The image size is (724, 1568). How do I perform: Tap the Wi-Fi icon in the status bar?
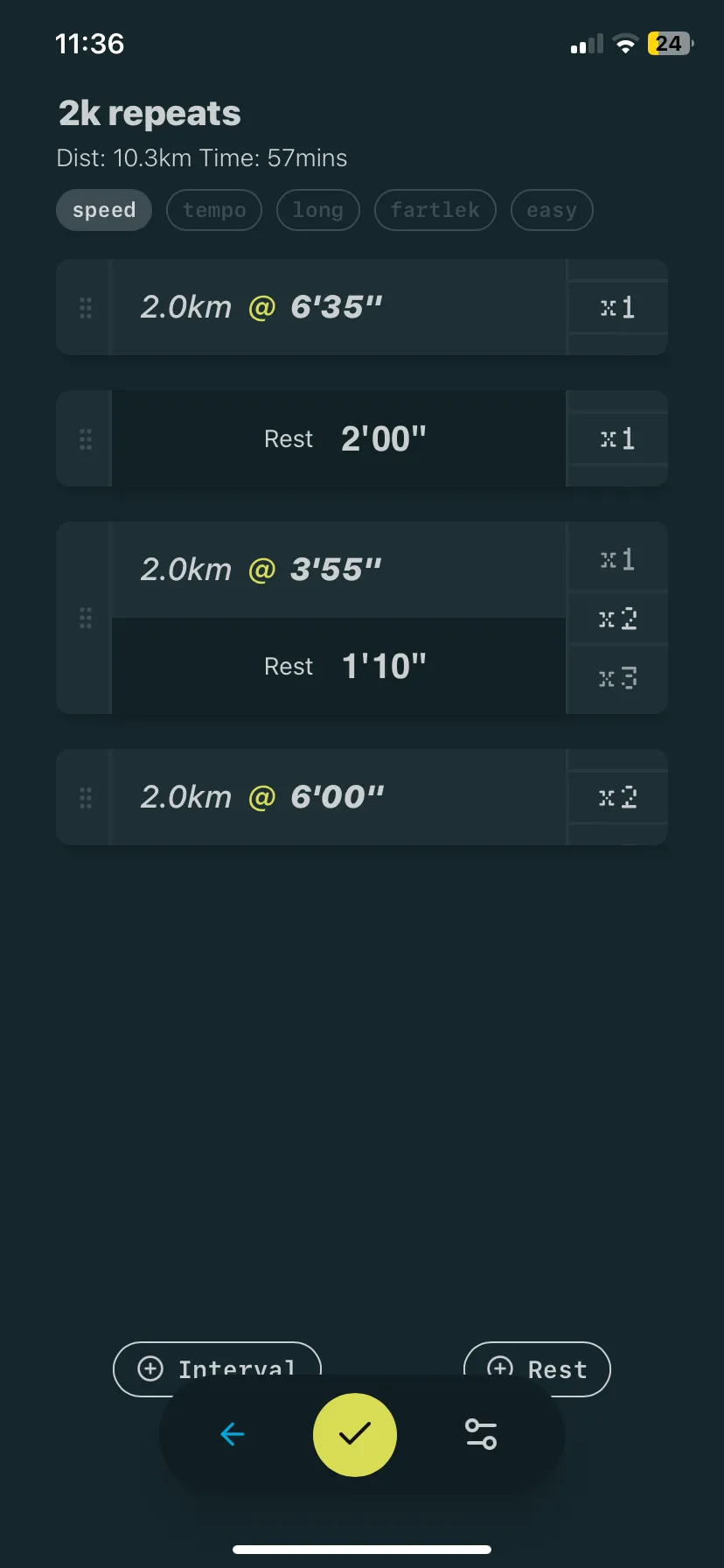point(625,43)
